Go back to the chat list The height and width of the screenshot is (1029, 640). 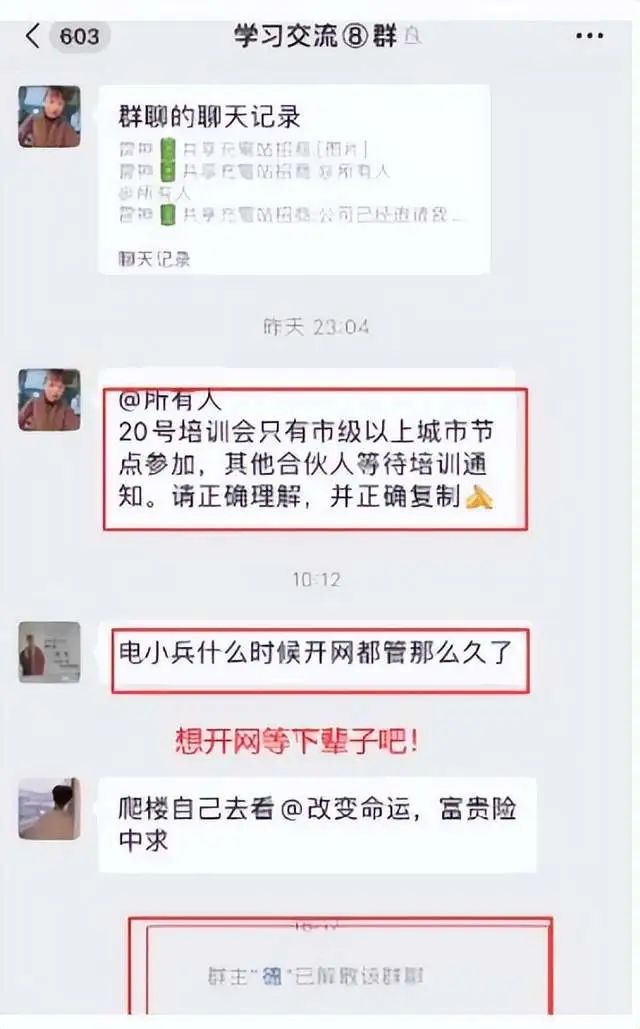pos(35,36)
